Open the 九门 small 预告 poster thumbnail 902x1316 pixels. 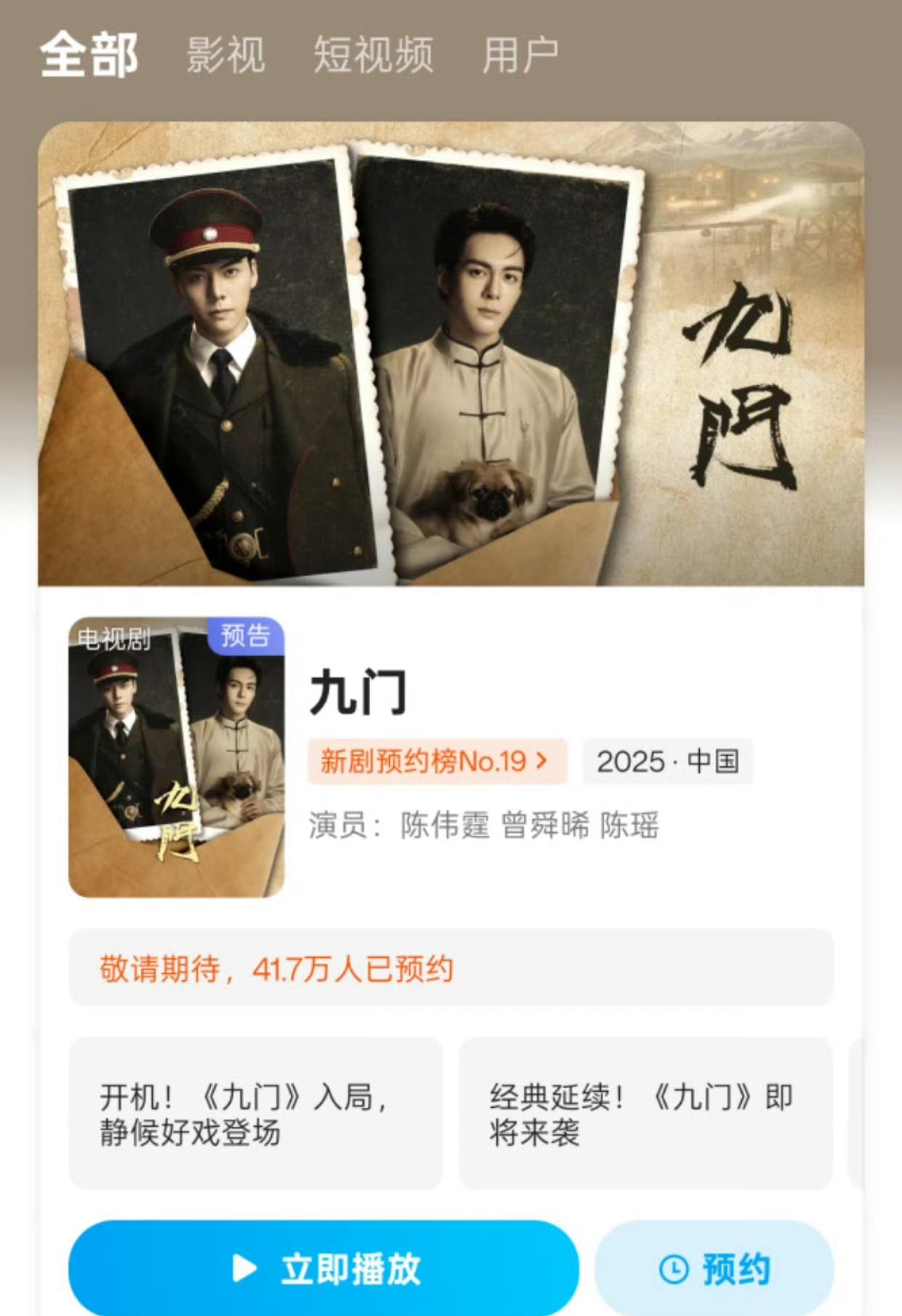pos(176,757)
